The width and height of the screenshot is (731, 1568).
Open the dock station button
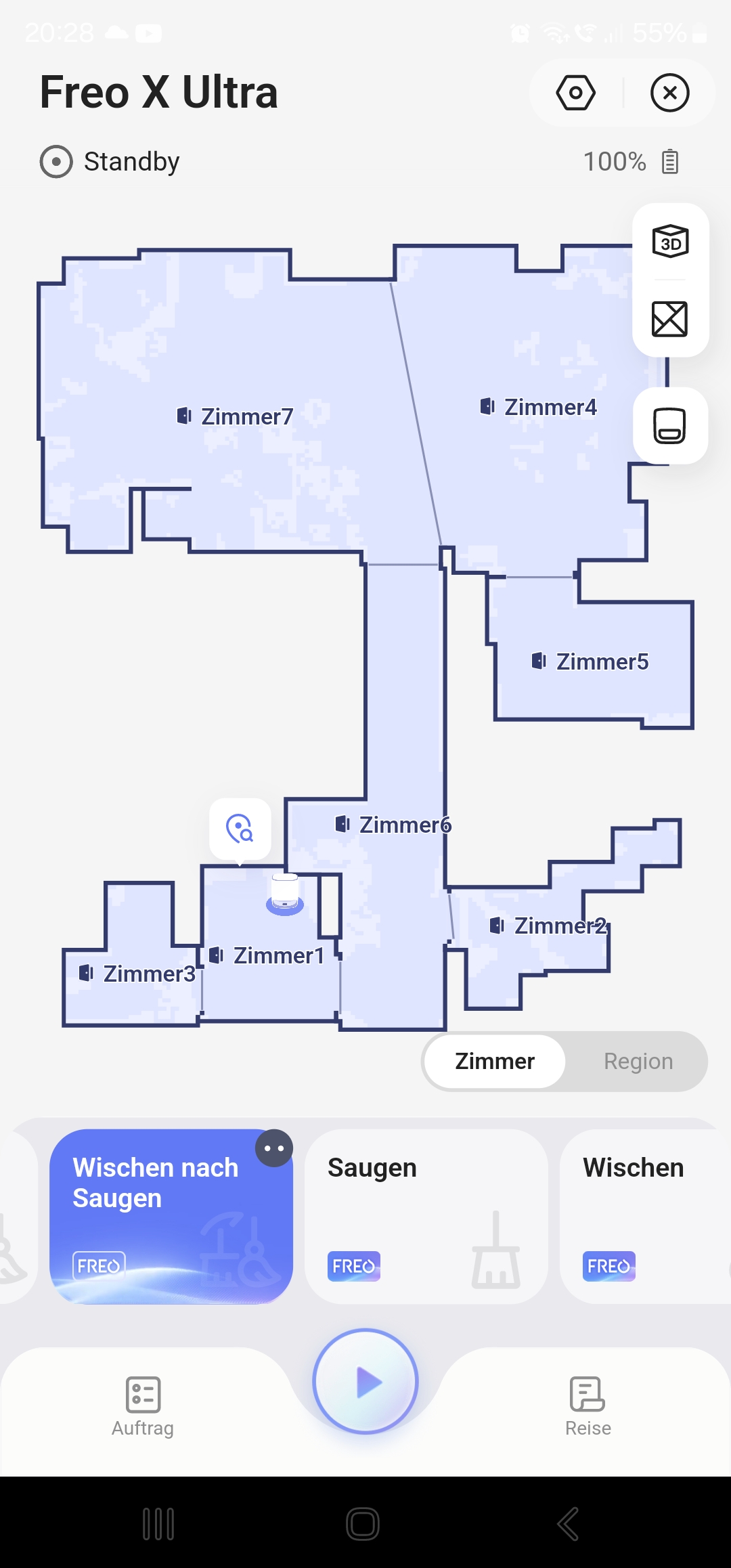coord(670,426)
